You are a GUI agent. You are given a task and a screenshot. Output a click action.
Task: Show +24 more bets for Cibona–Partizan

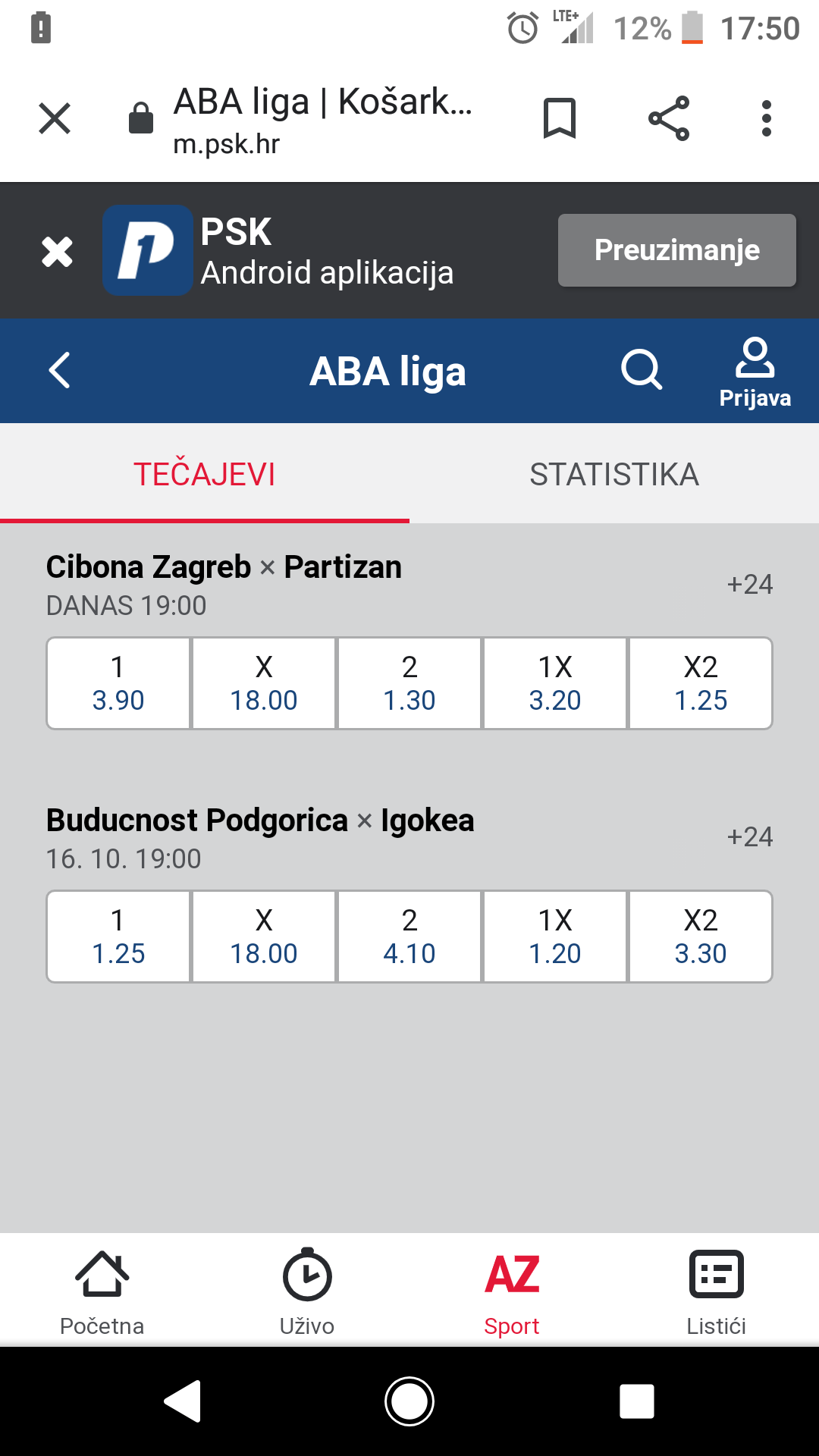click(749, 585)
